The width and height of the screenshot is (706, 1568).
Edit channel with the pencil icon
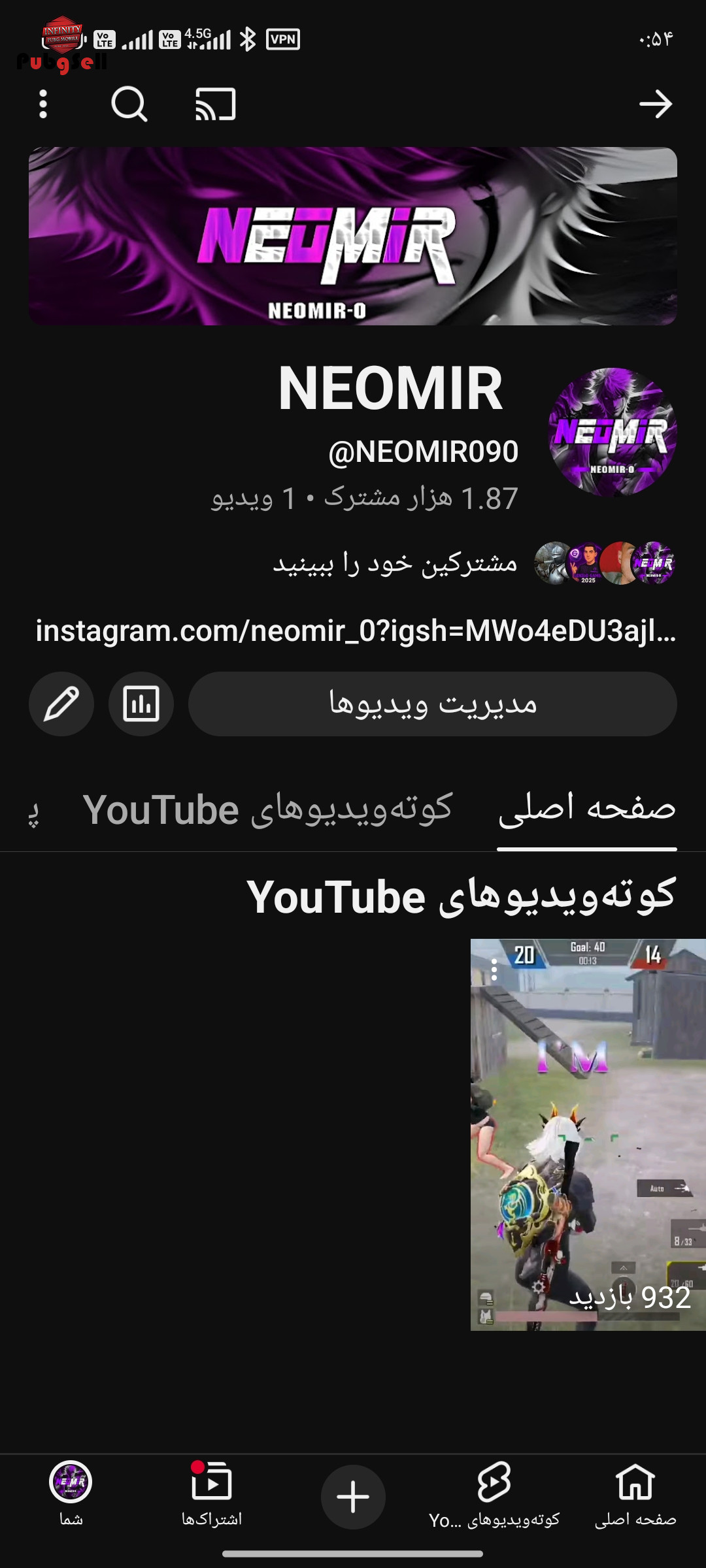(x=61, y=704)
